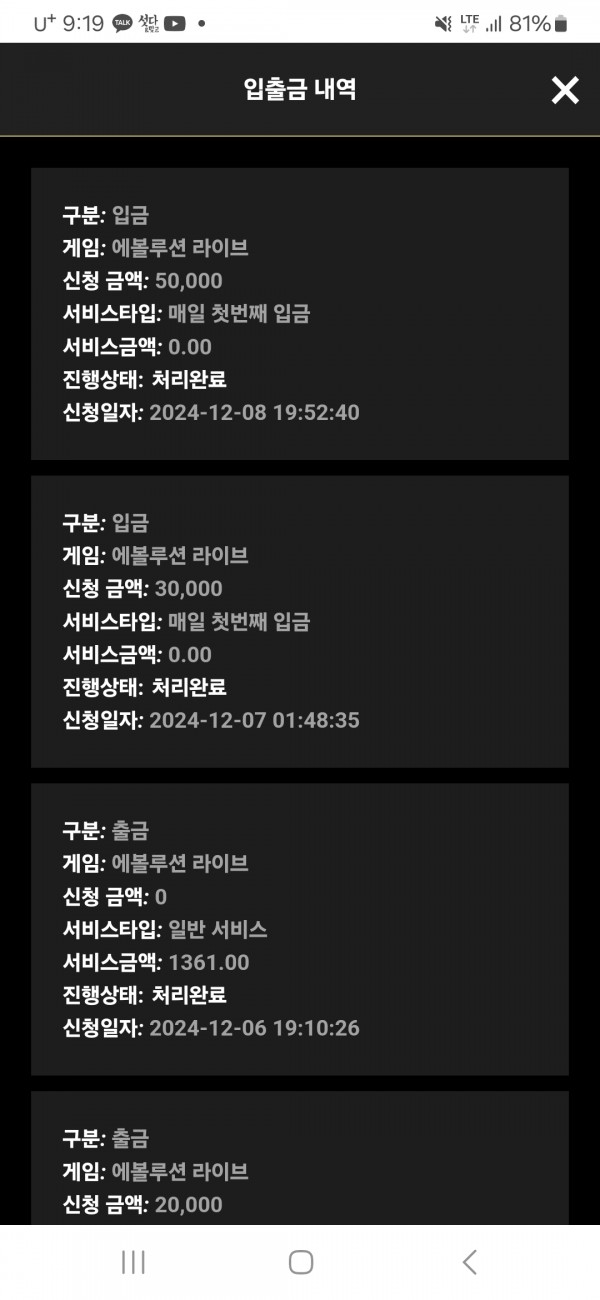Show recent apps
The width and height of the screenshot is (600, 1300).
point(133,1262)
